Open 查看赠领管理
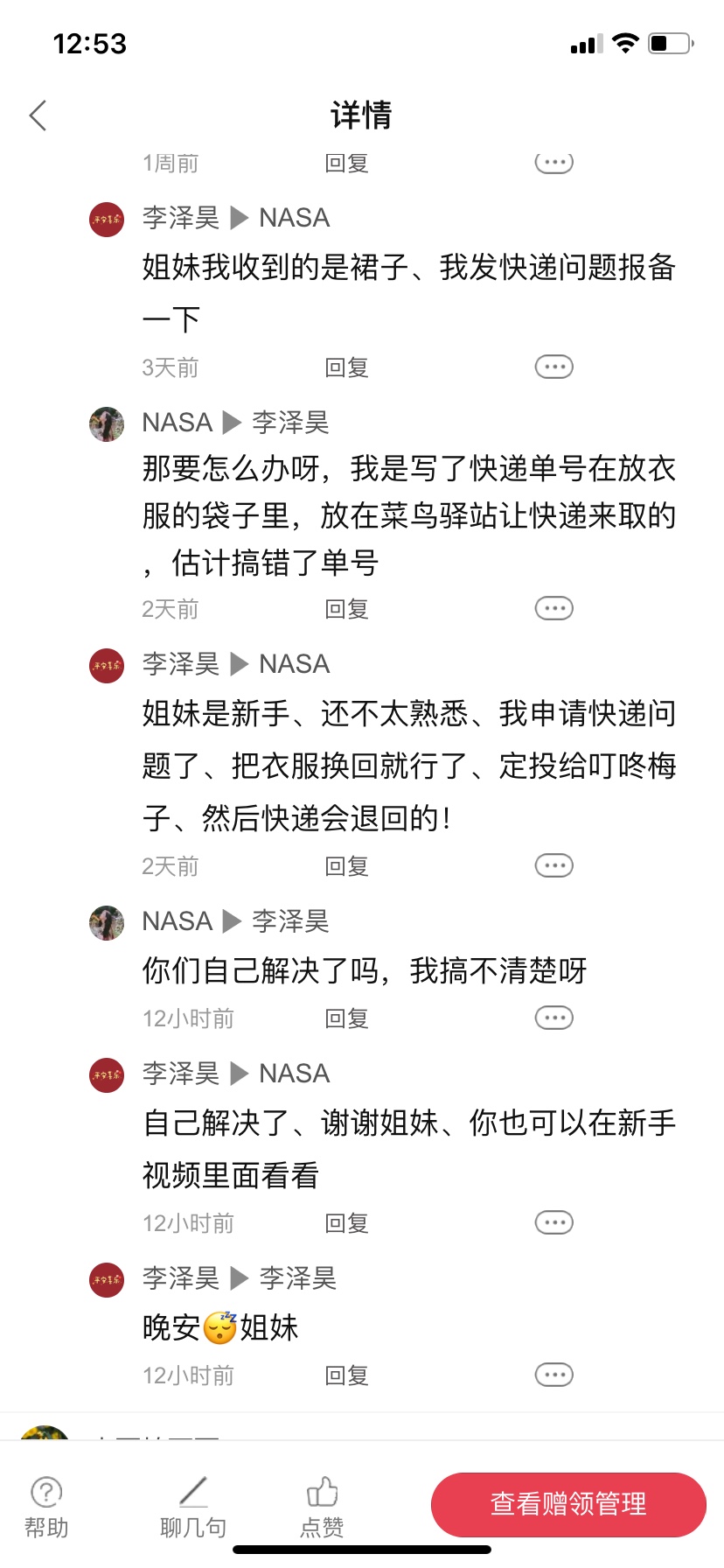 pos(568,1504)
